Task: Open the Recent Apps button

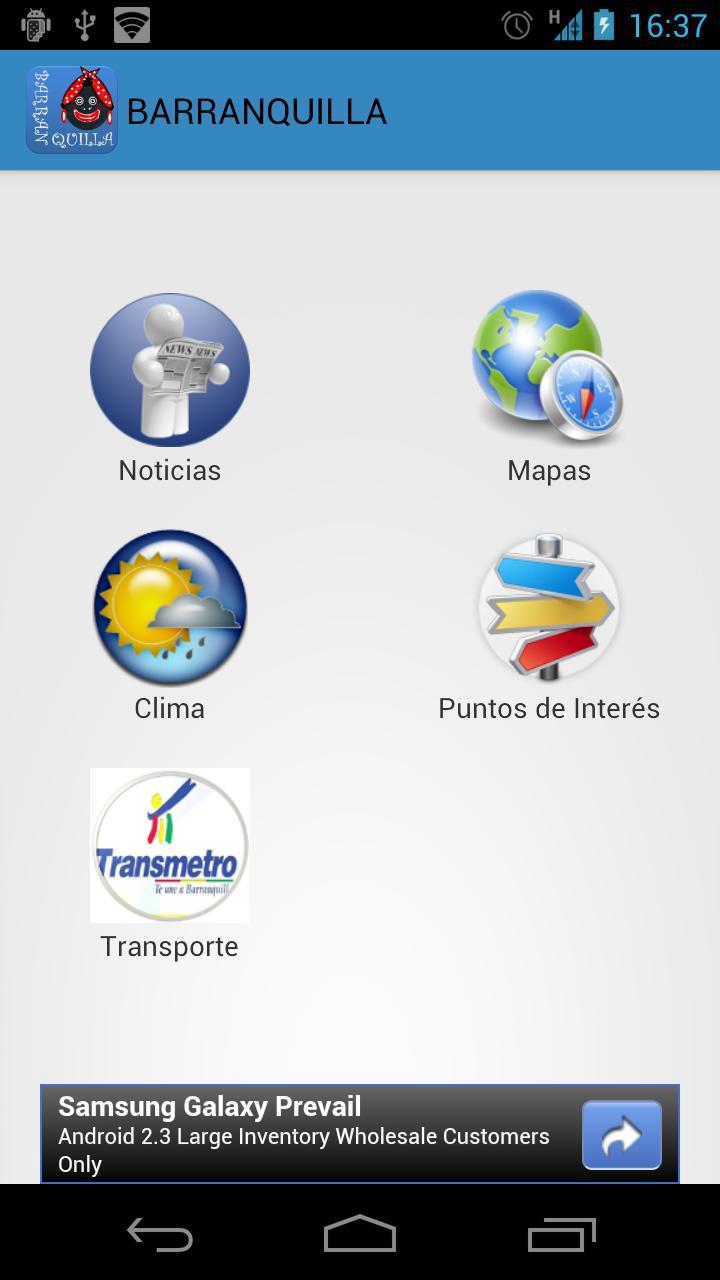Action: click(561, 1235)
